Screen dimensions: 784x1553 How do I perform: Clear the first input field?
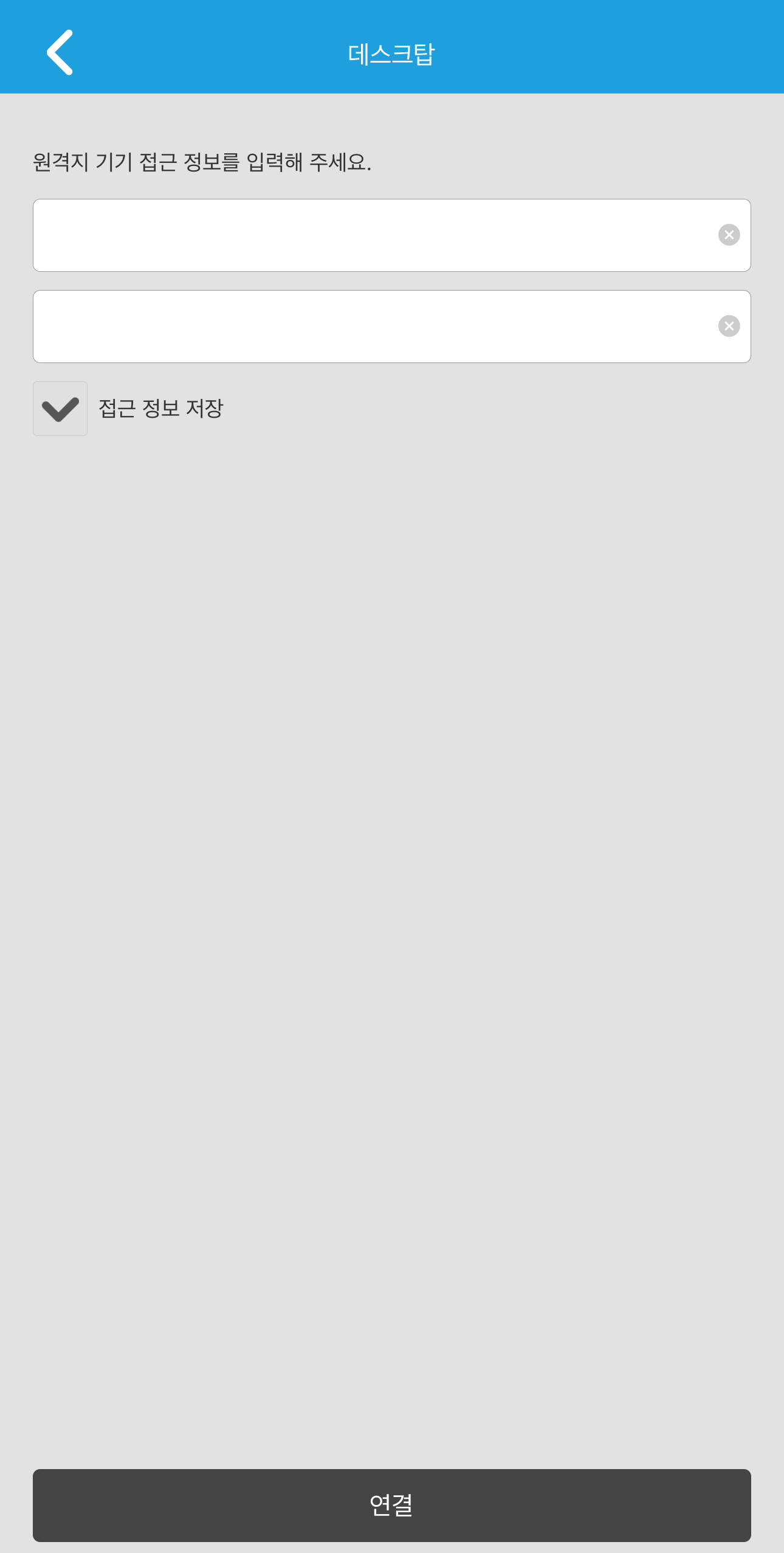tap(729, 235)
